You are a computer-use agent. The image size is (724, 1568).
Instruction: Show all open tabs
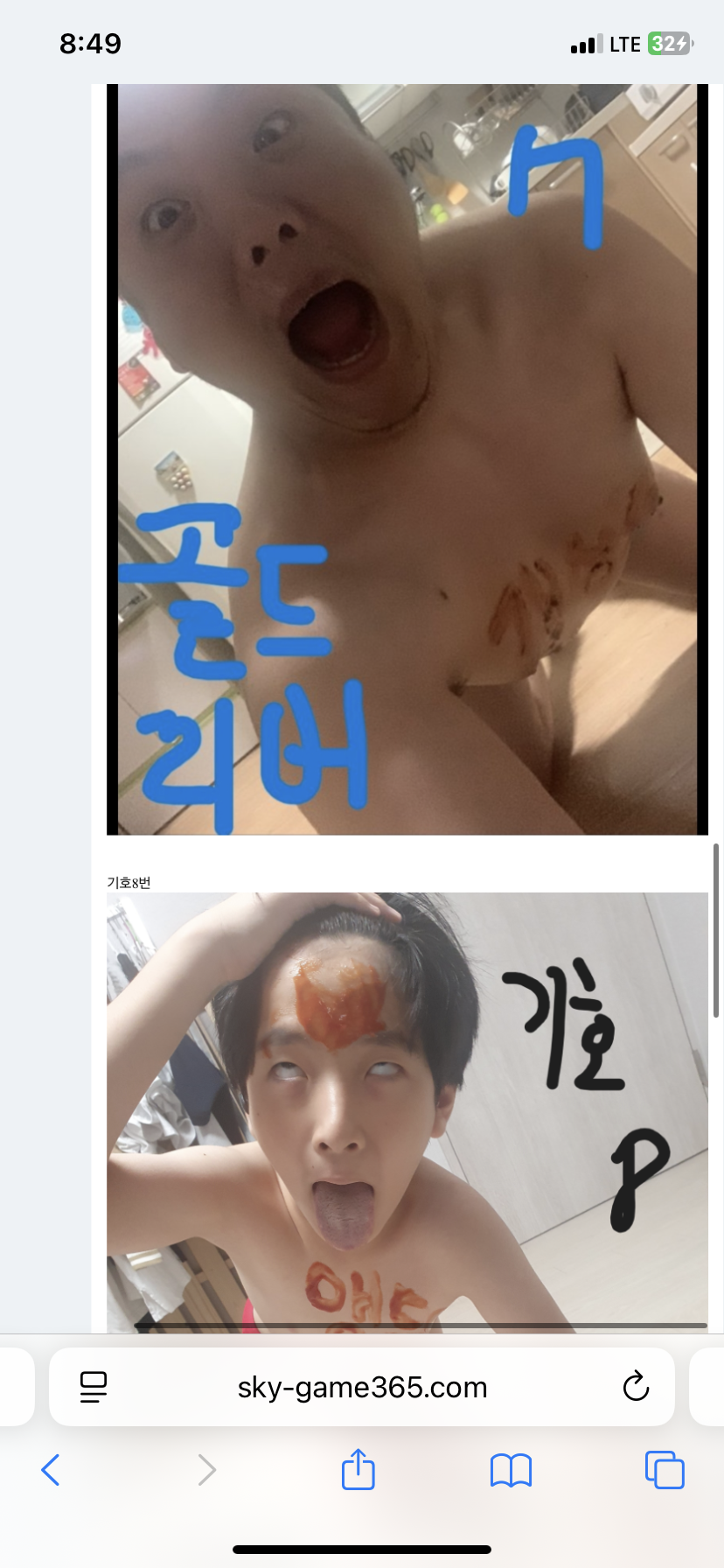pyautogui.click(x=664, y=1470)
